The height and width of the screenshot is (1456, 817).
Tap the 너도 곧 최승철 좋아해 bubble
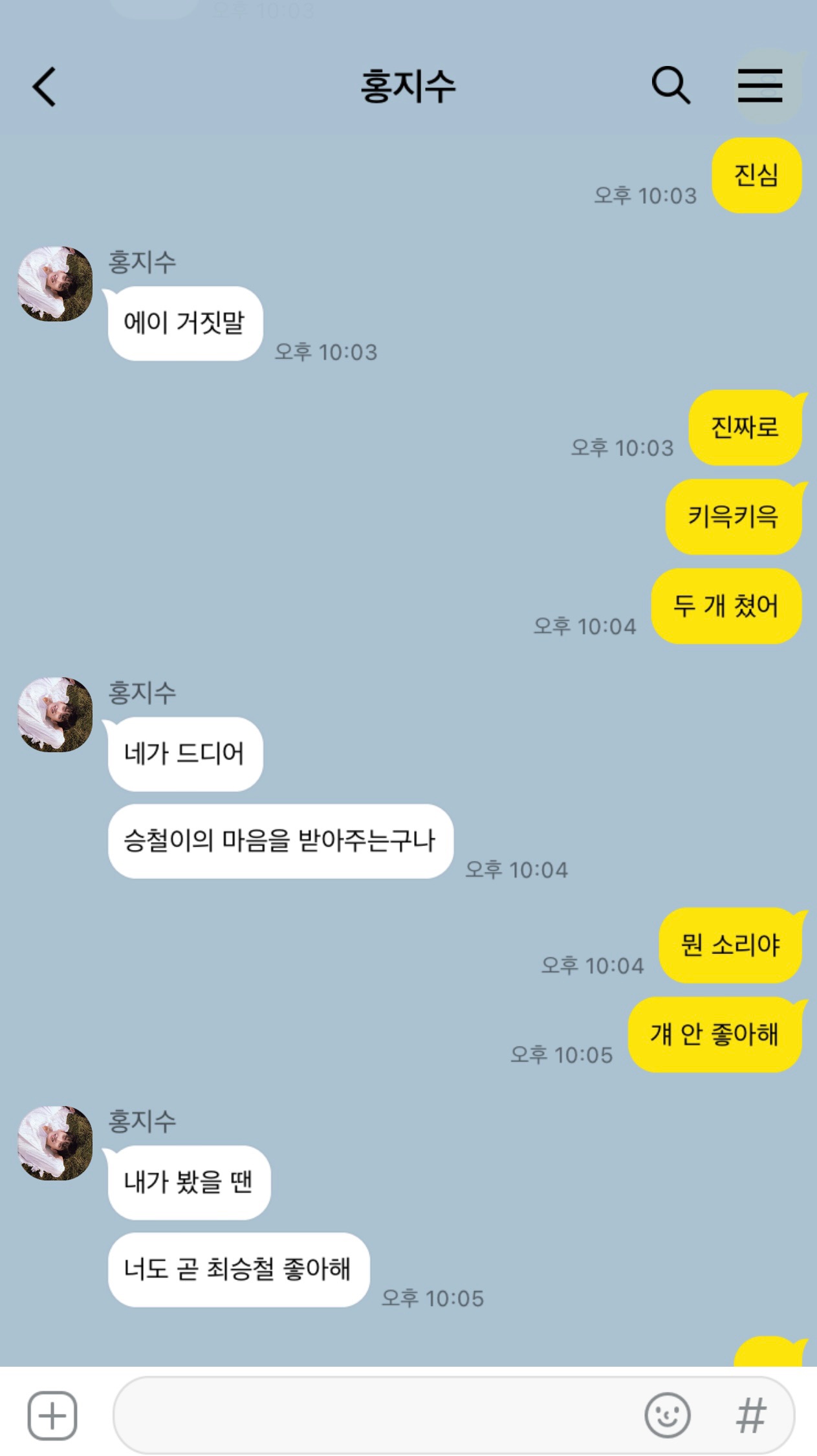pyautogui.click(x=239, y=1269)
